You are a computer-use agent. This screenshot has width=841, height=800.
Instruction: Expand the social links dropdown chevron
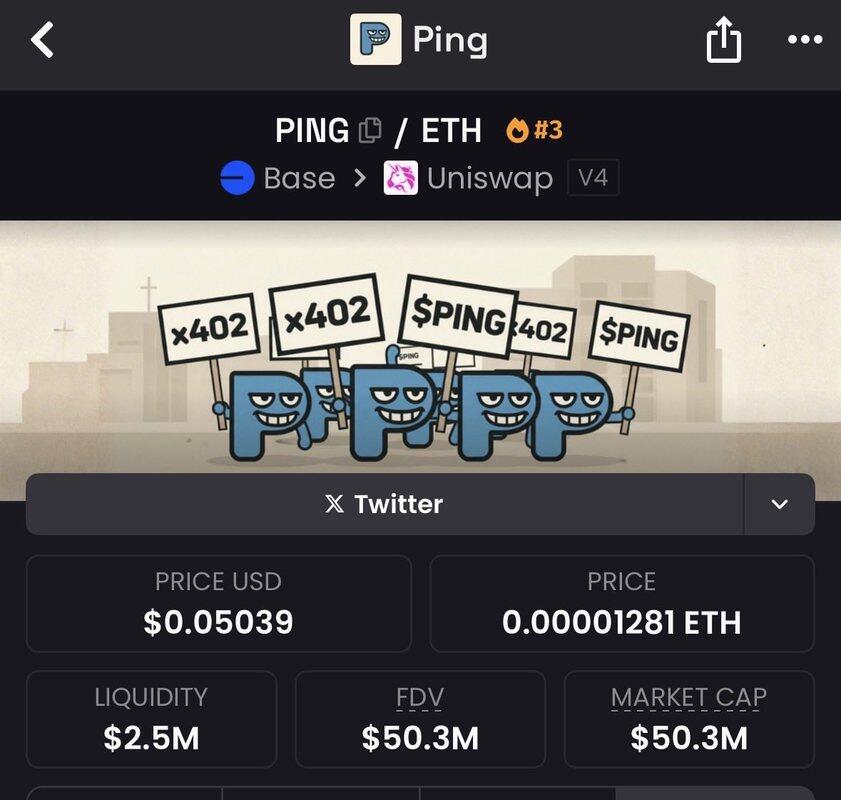[x=780, y=504]
